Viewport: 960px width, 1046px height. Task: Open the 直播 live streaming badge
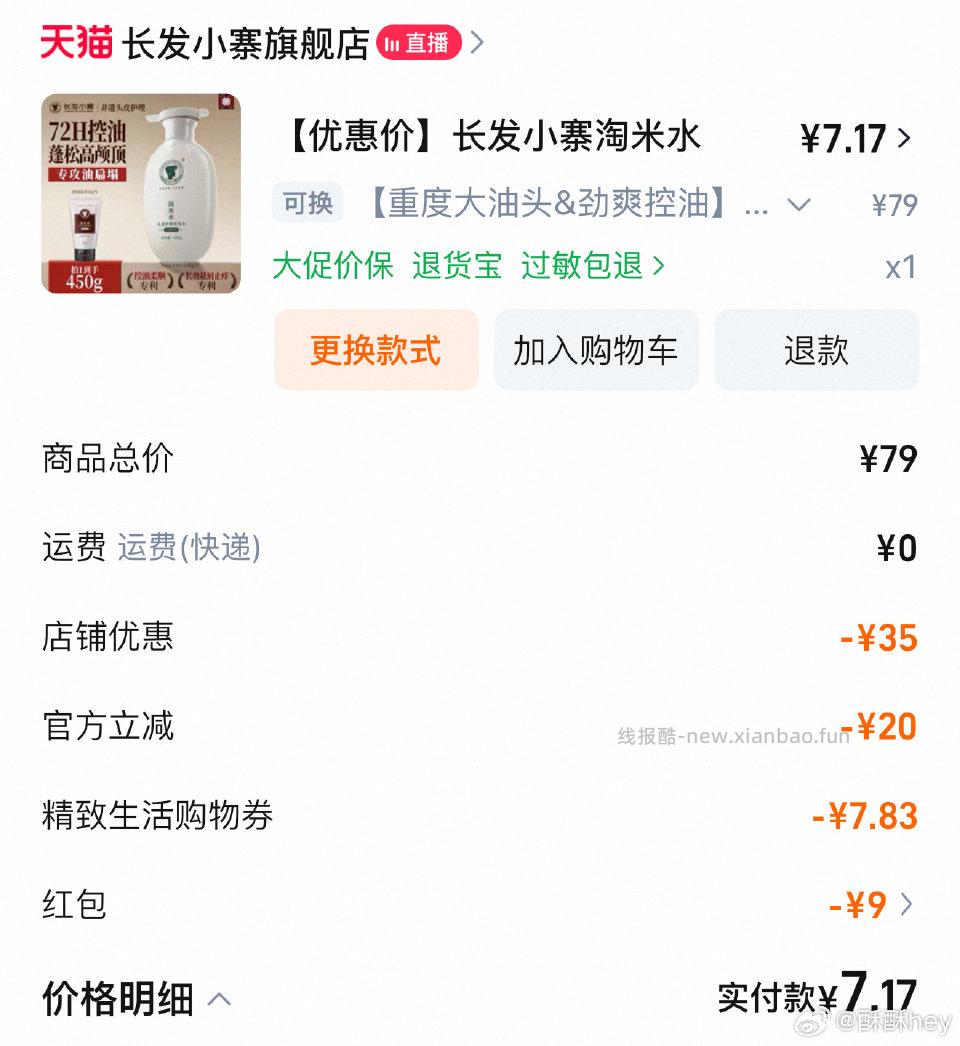(x=420, y=41)
